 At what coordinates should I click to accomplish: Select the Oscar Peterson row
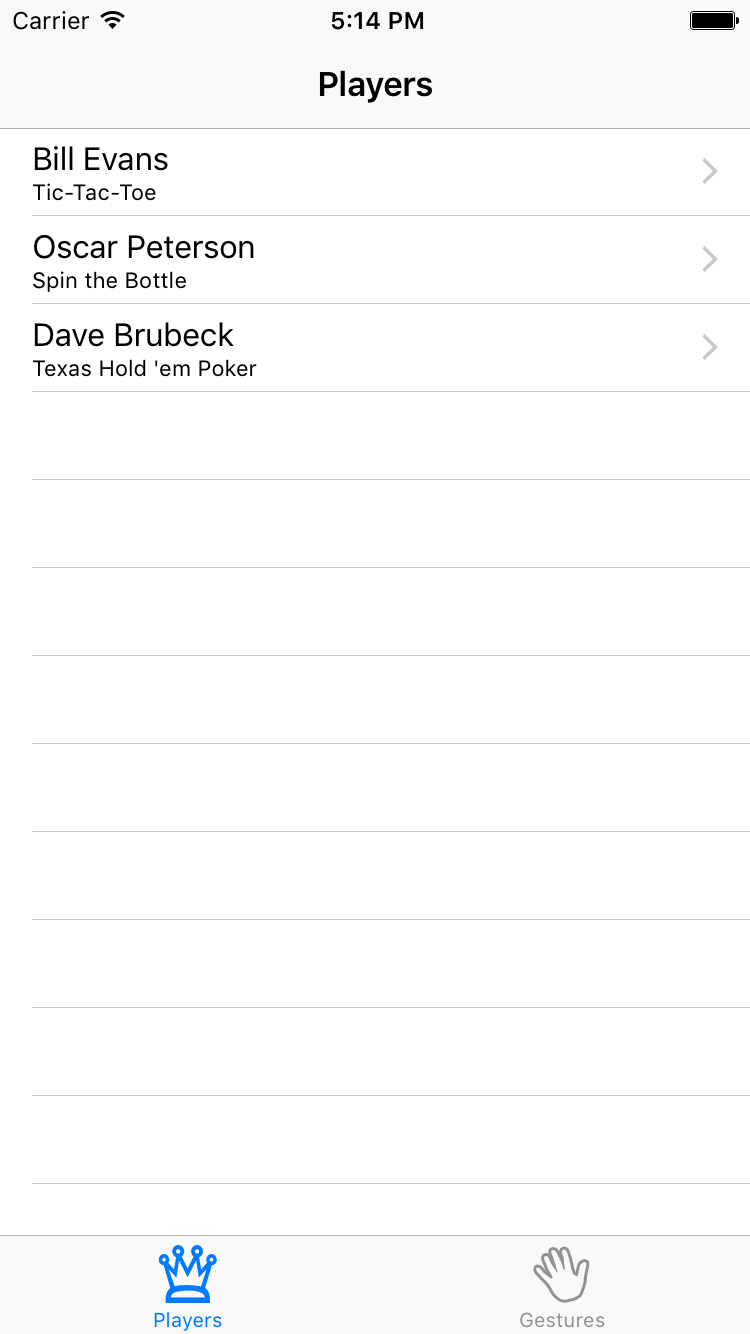coord(375,260)
